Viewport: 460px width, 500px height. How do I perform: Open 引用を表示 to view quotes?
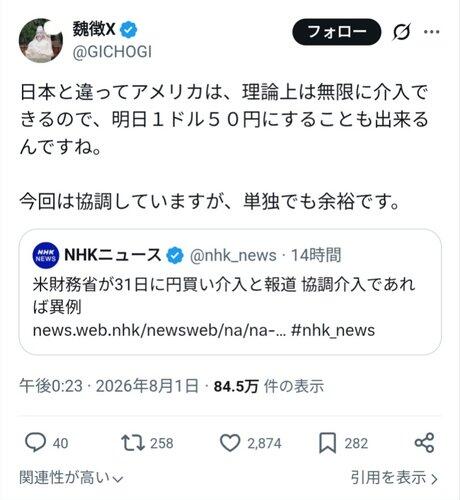point(394,478)
